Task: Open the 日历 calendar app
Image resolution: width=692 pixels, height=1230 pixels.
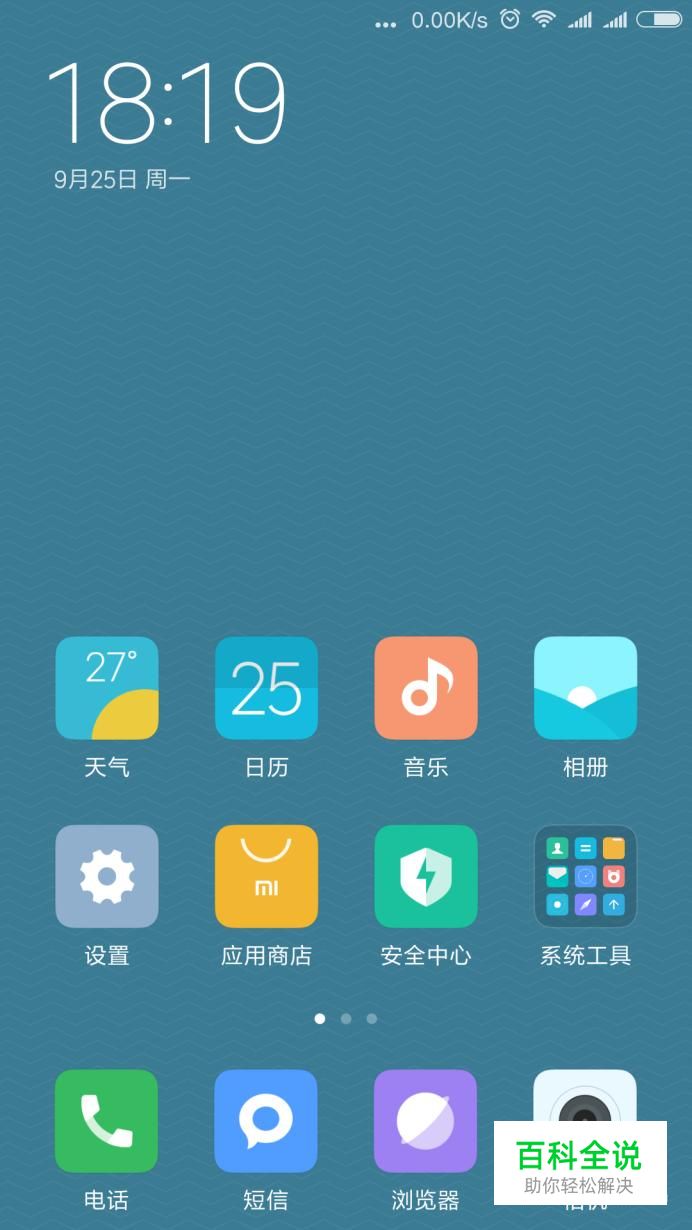Action: 266,688
